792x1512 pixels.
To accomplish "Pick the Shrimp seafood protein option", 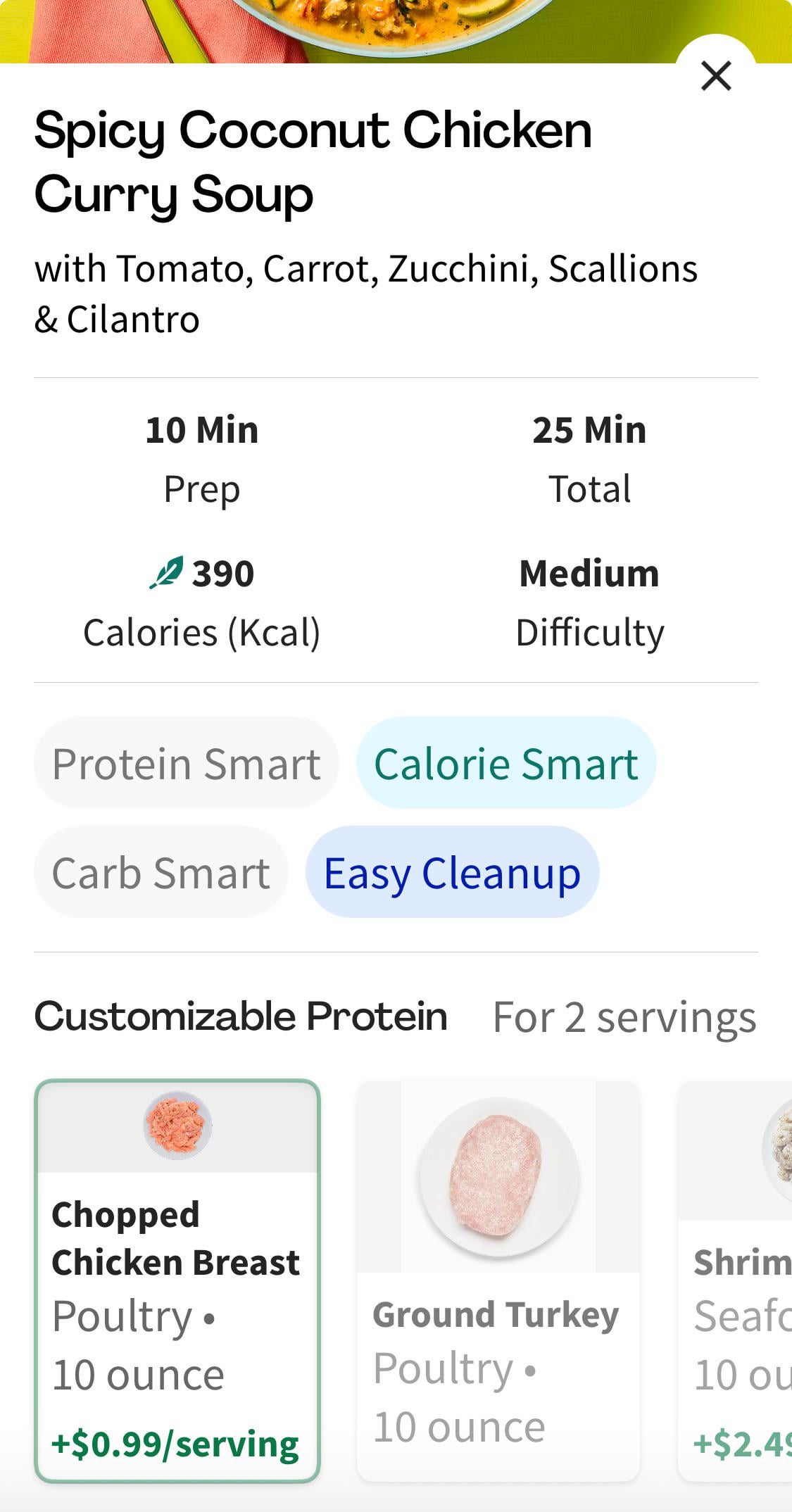I will point(739,1280).
